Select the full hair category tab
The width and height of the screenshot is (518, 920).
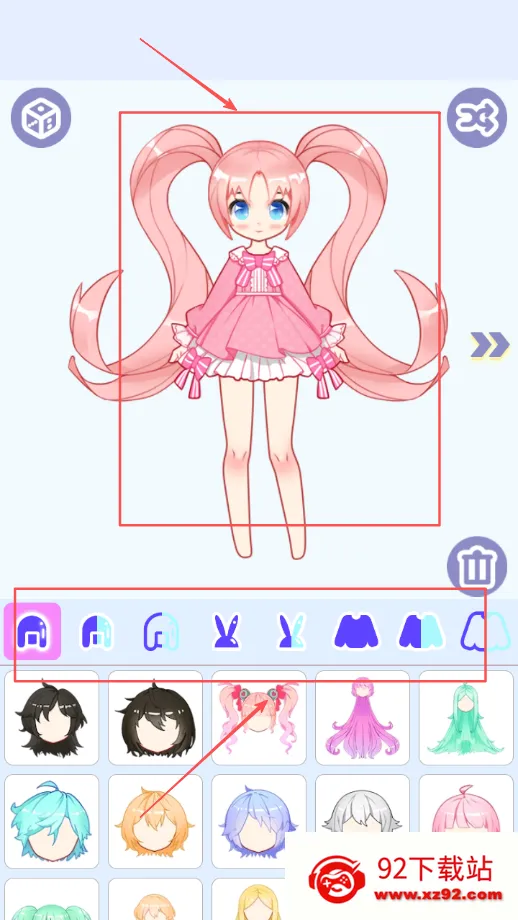tap(33, 631)
